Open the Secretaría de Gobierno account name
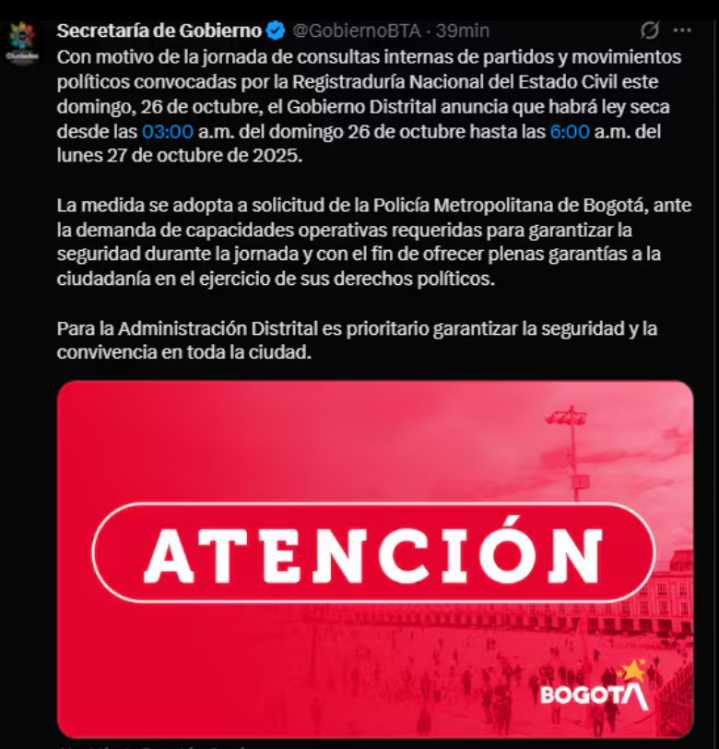The image size is (719, 749). coord(159,30)
